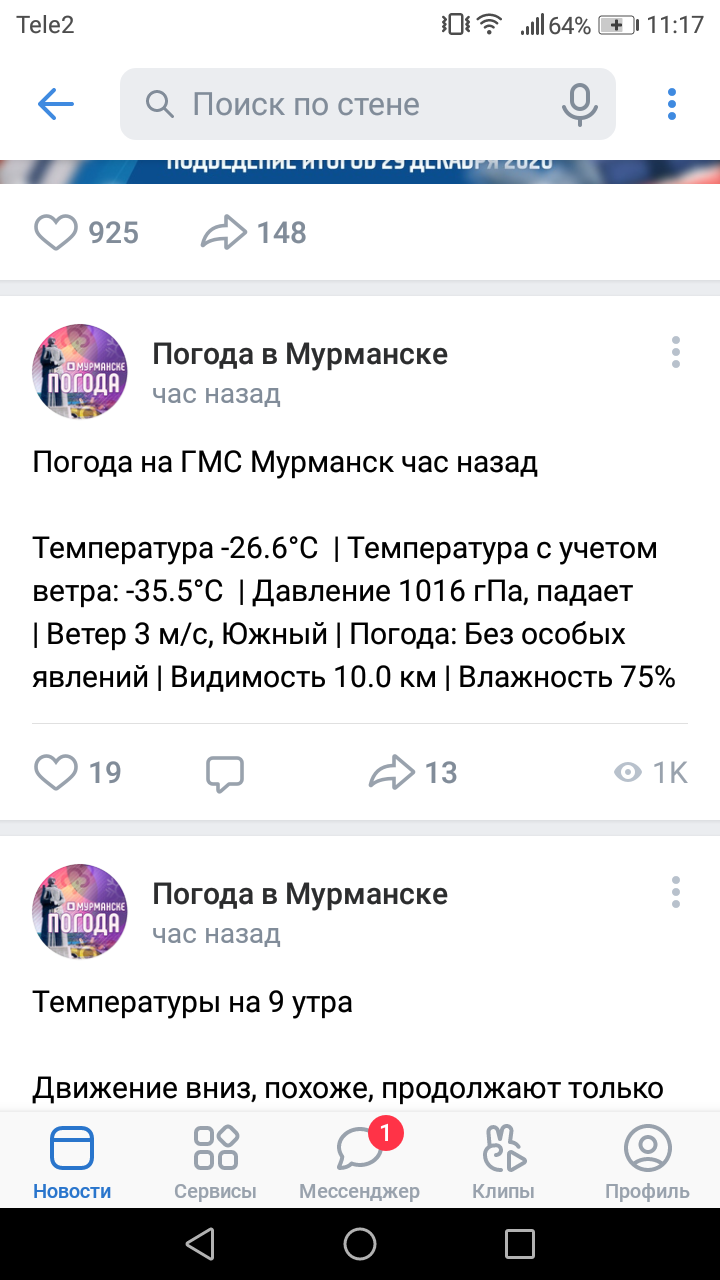Open options for the Температуры на 9 утра post
The height and width of the screenshot is (1280, 720).
[x=676, y=892]
